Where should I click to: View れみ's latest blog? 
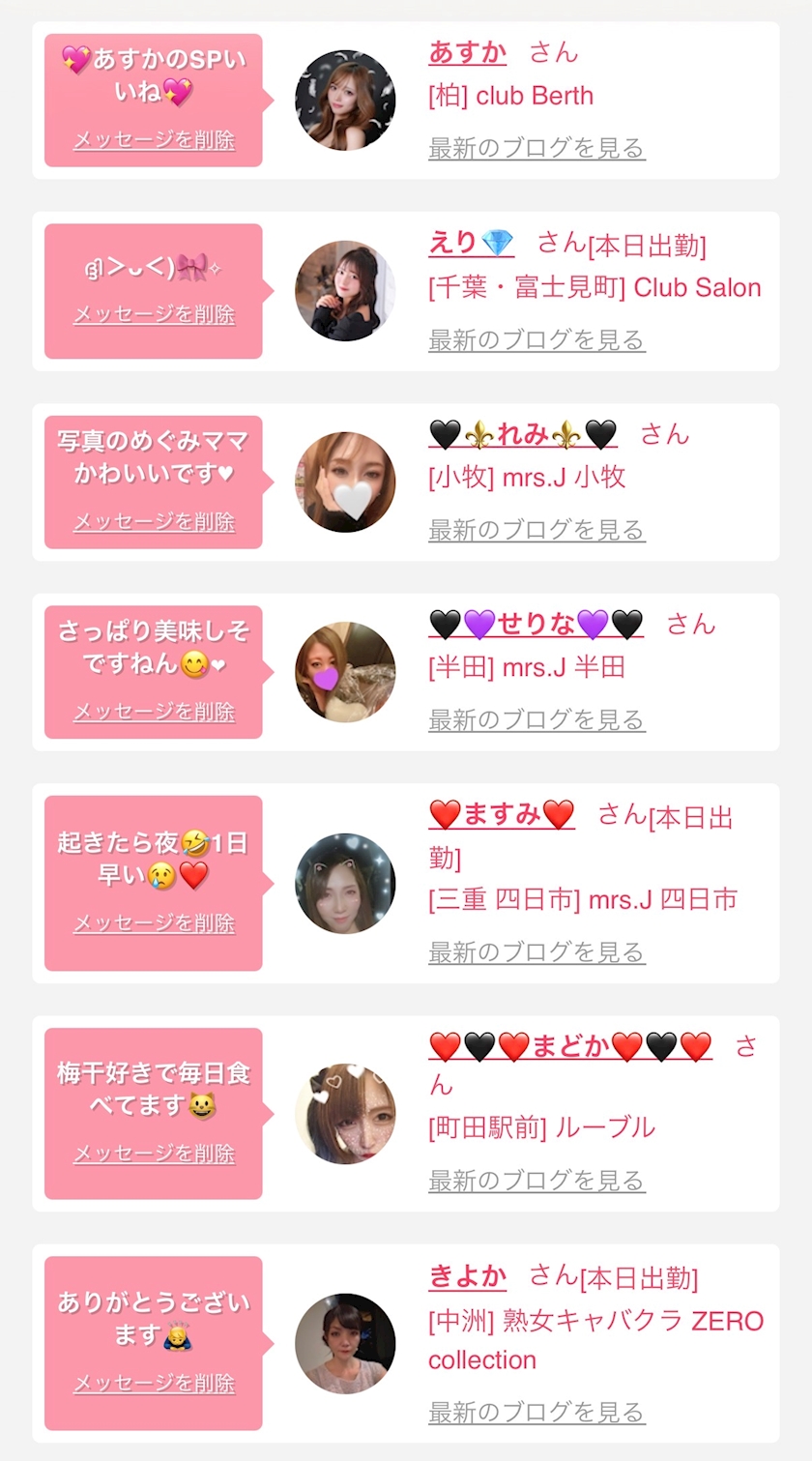pos(536,531)
